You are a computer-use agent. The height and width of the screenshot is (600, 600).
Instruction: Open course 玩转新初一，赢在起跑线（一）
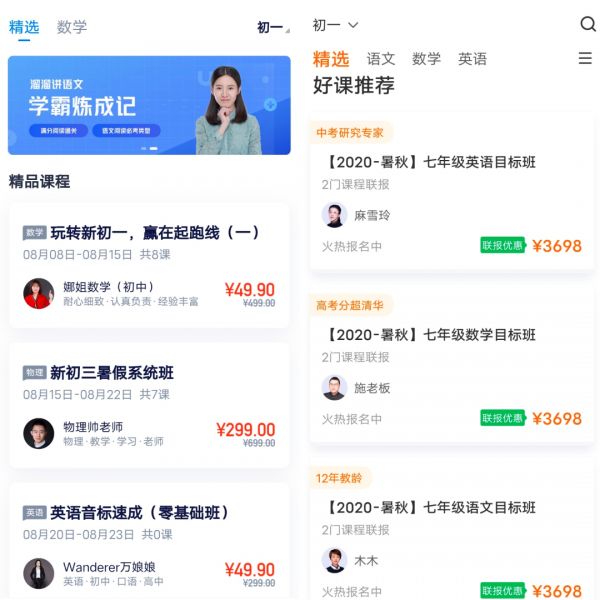point(149,265)
